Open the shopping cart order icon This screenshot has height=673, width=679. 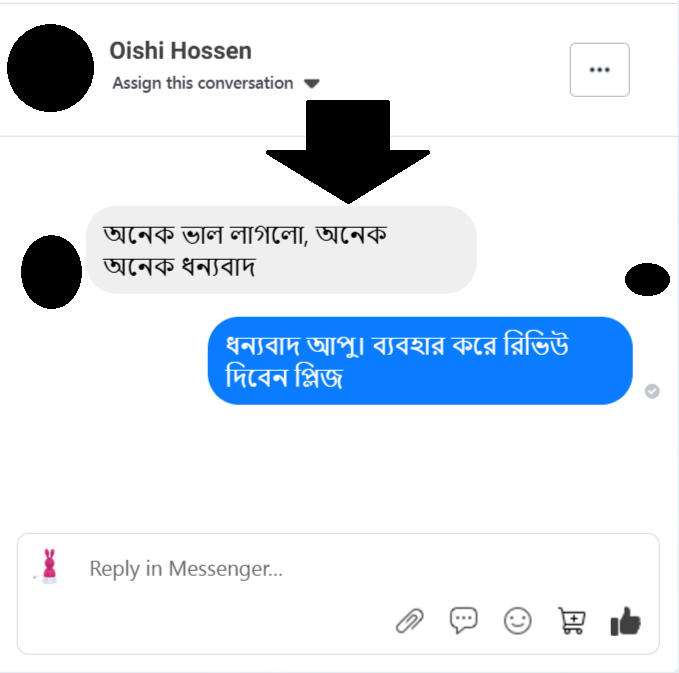tap(571, 622)
